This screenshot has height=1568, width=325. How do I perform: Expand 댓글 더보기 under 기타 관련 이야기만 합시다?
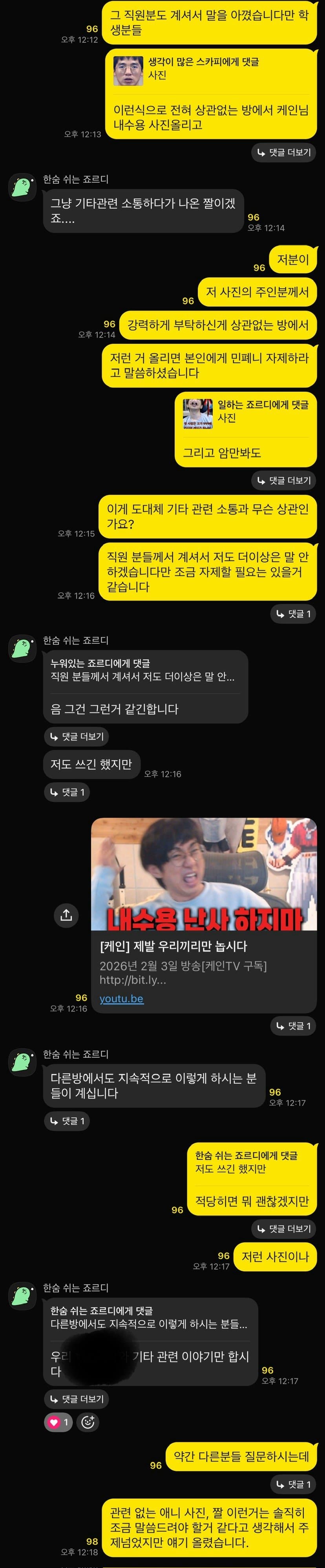76,1399
